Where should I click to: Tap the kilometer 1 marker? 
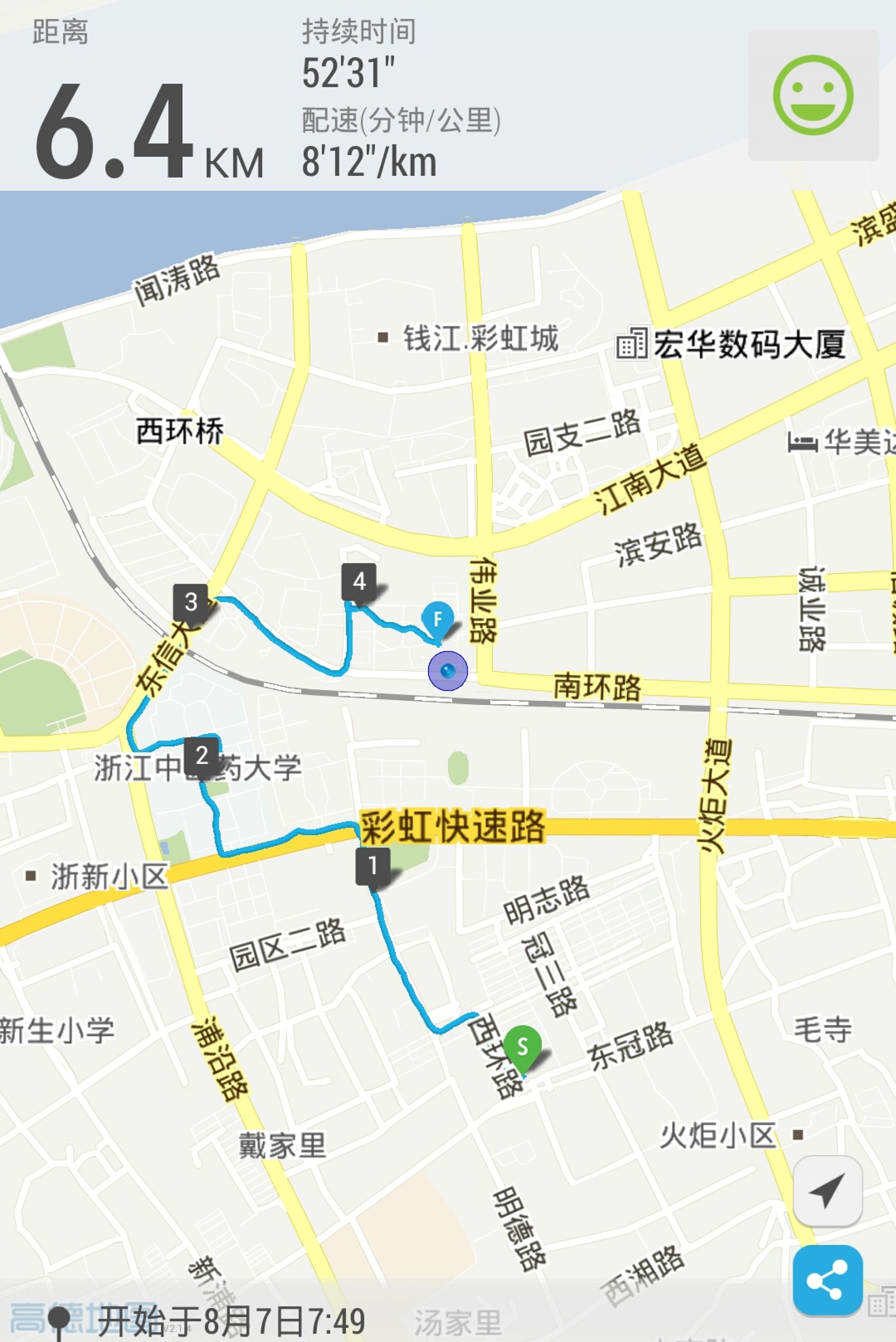tap(372, 866)
